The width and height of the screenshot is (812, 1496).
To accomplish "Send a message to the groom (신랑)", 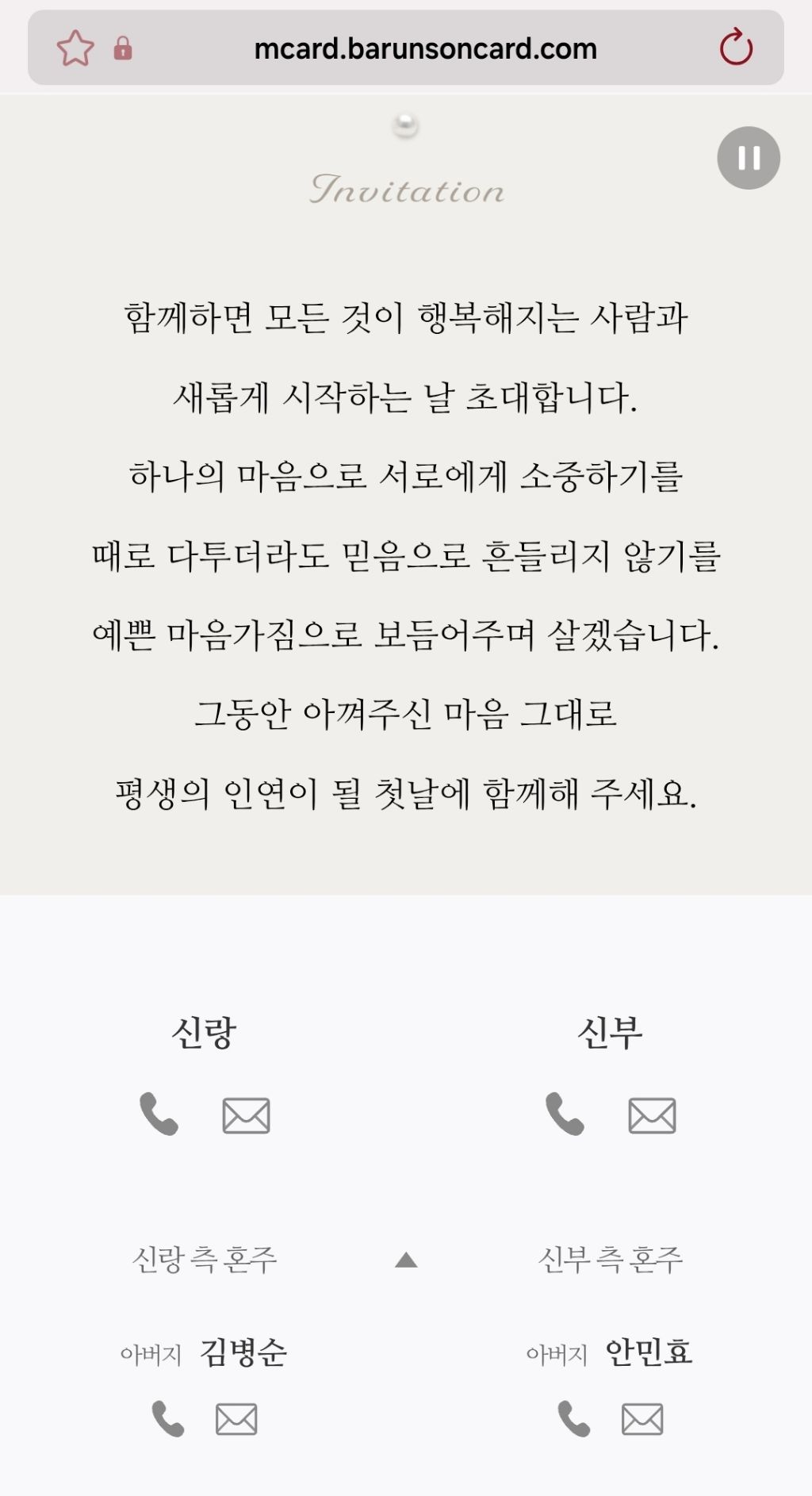I will pos(246,1116).
